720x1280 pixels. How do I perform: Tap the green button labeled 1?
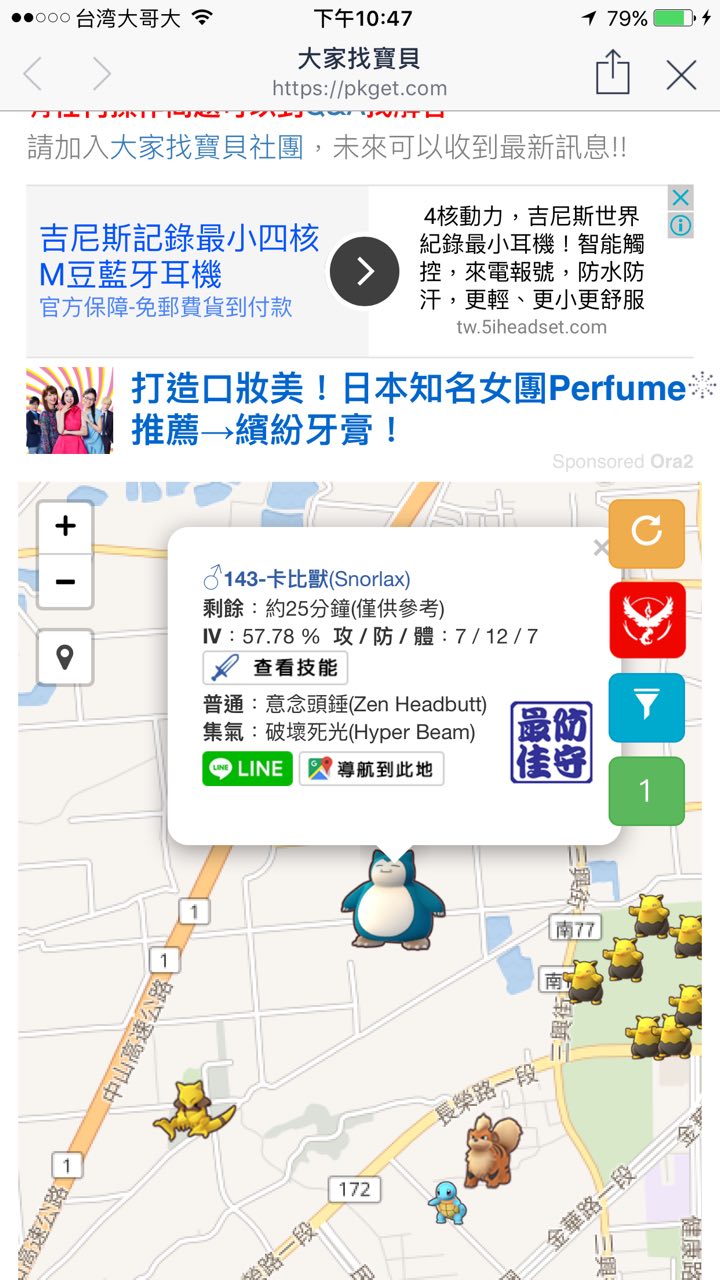646,791
